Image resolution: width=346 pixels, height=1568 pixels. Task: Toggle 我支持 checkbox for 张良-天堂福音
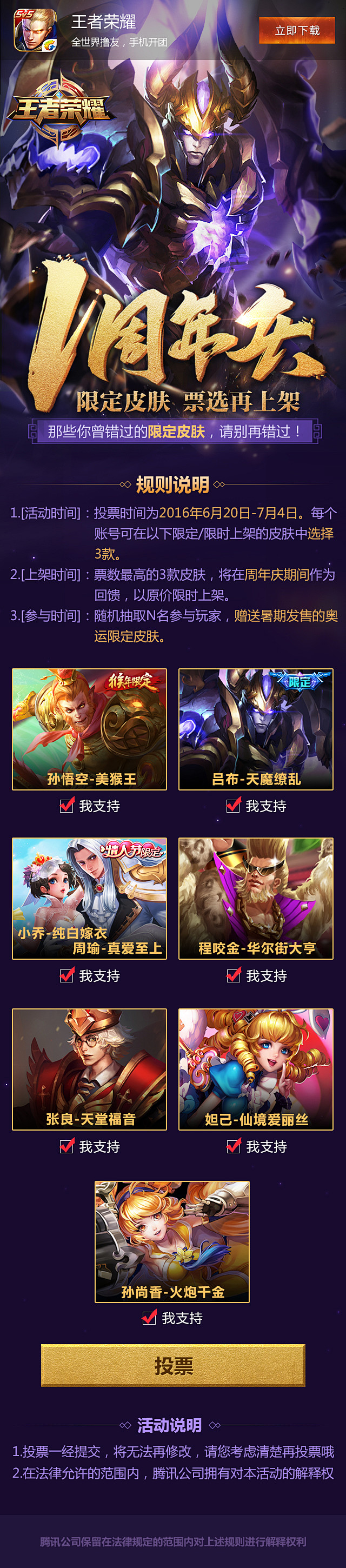click(66, 1147)
